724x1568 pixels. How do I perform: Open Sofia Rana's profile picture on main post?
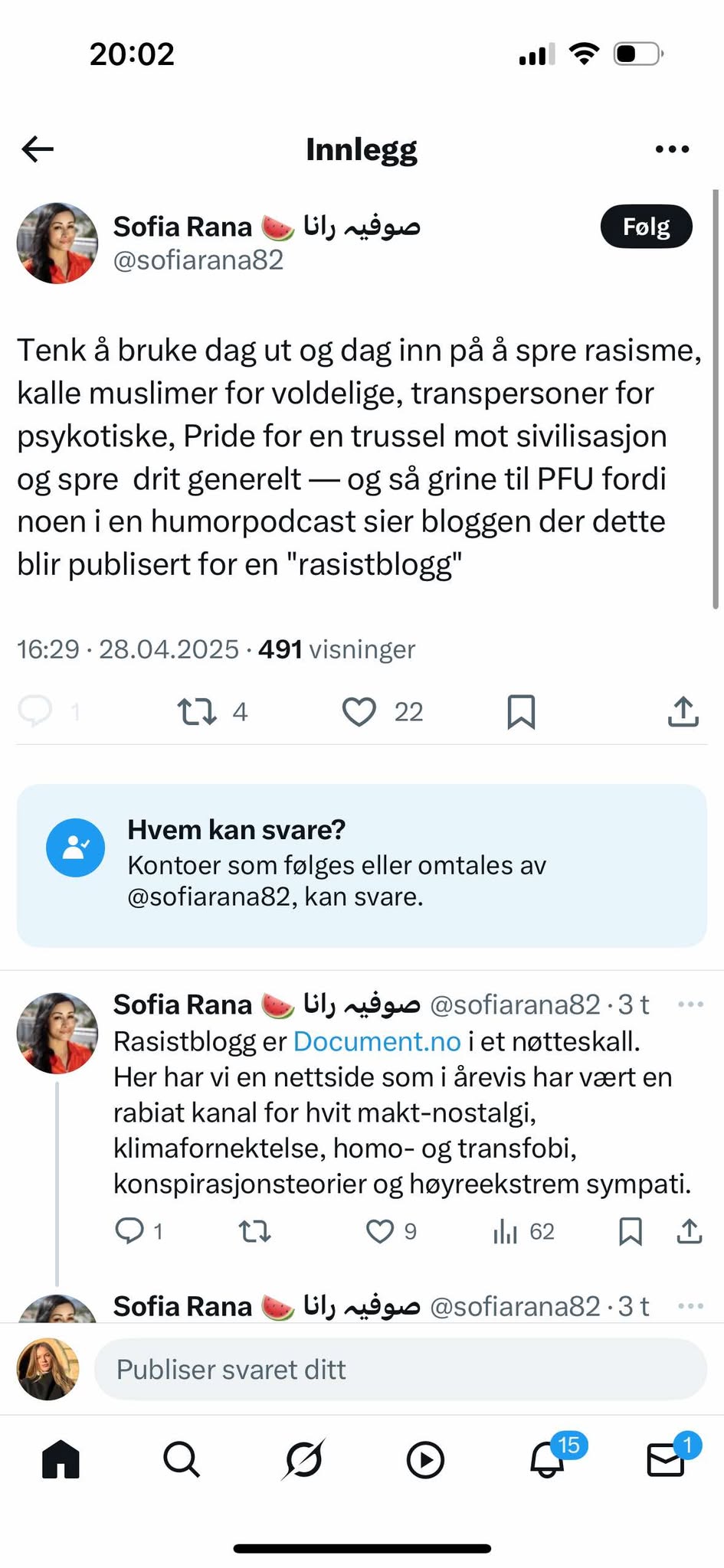[x=57, y=243]
